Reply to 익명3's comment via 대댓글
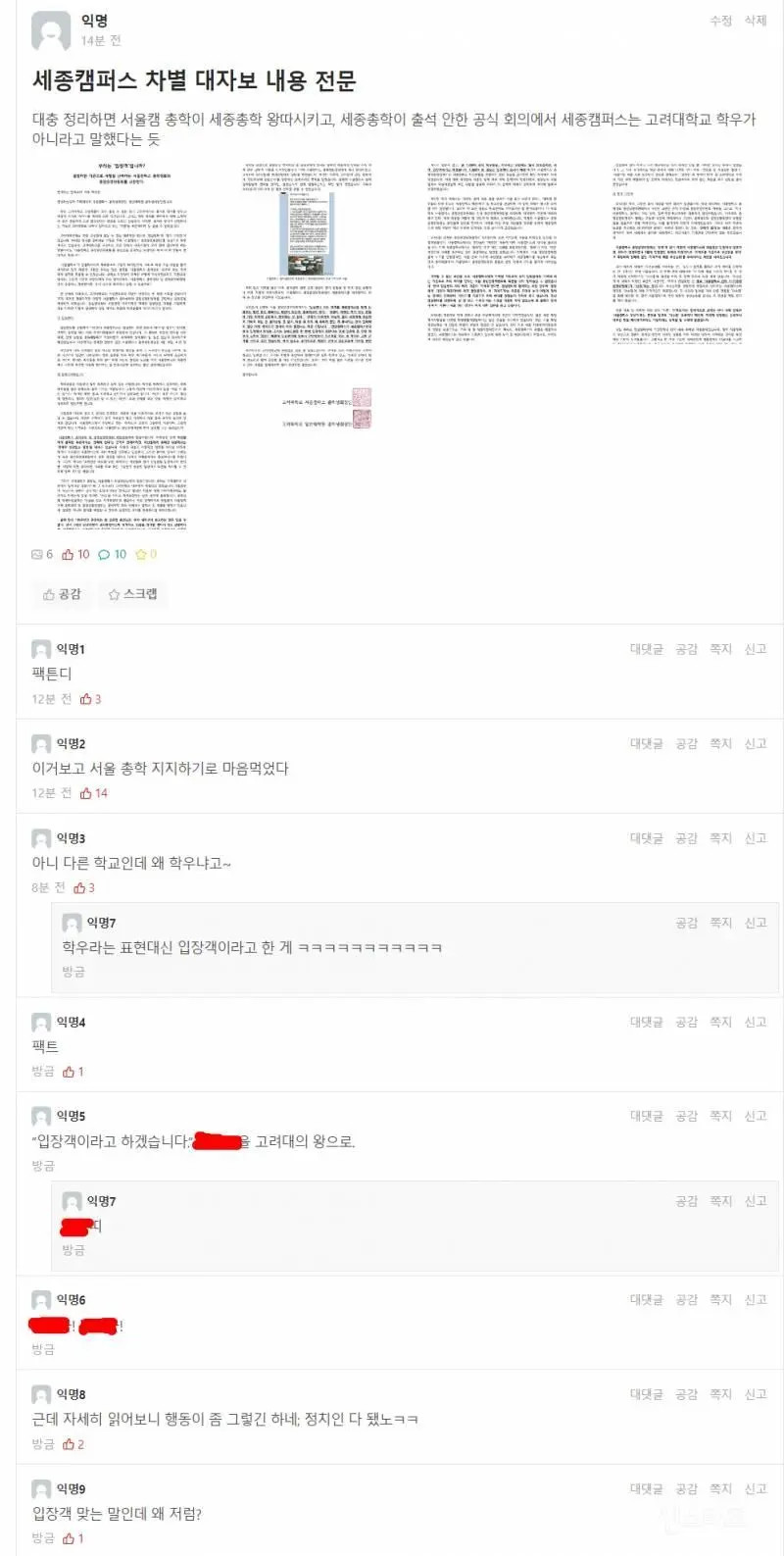This screenshot has width=784, height=1556. pyautogui.click(x=646, y=838)
